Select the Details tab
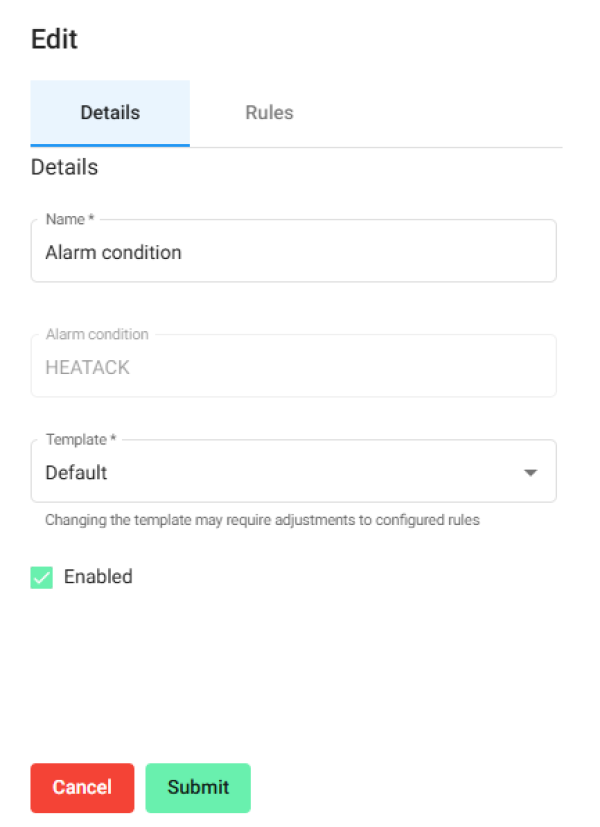This screenshot has height=827, width=600. click(x=110, y=113)
